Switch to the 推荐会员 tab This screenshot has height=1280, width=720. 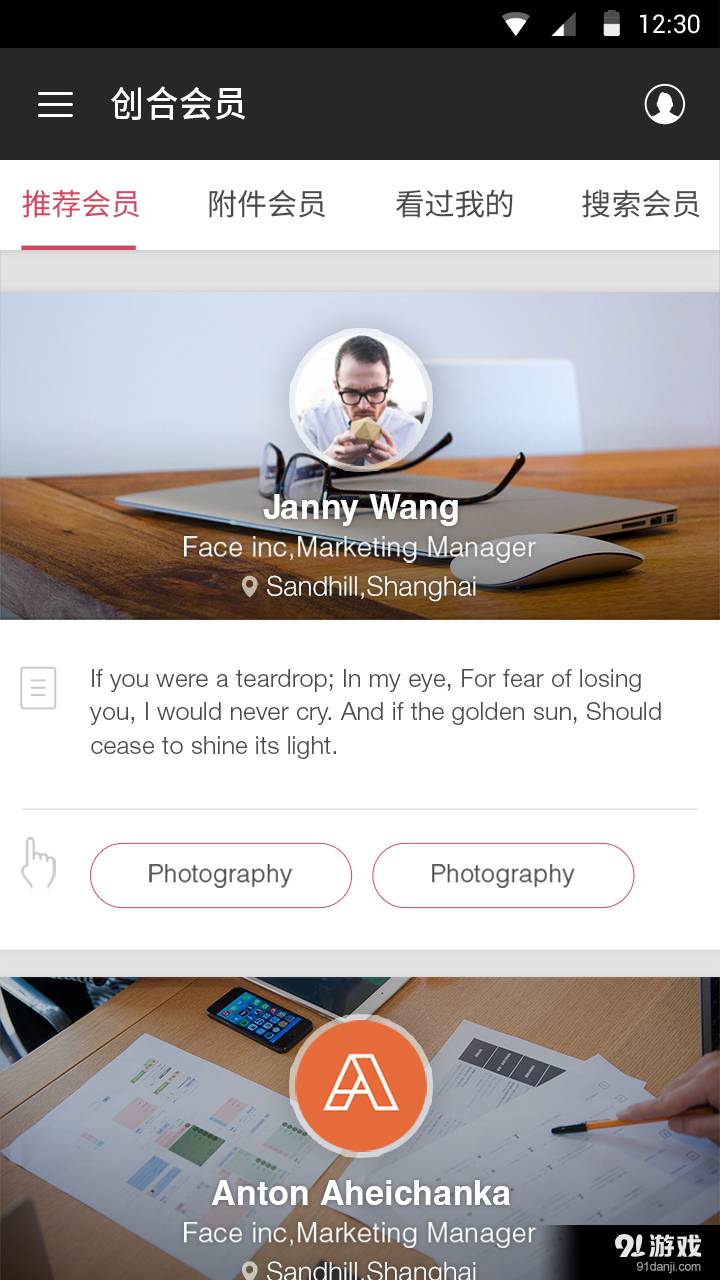(x=80, y=205)
